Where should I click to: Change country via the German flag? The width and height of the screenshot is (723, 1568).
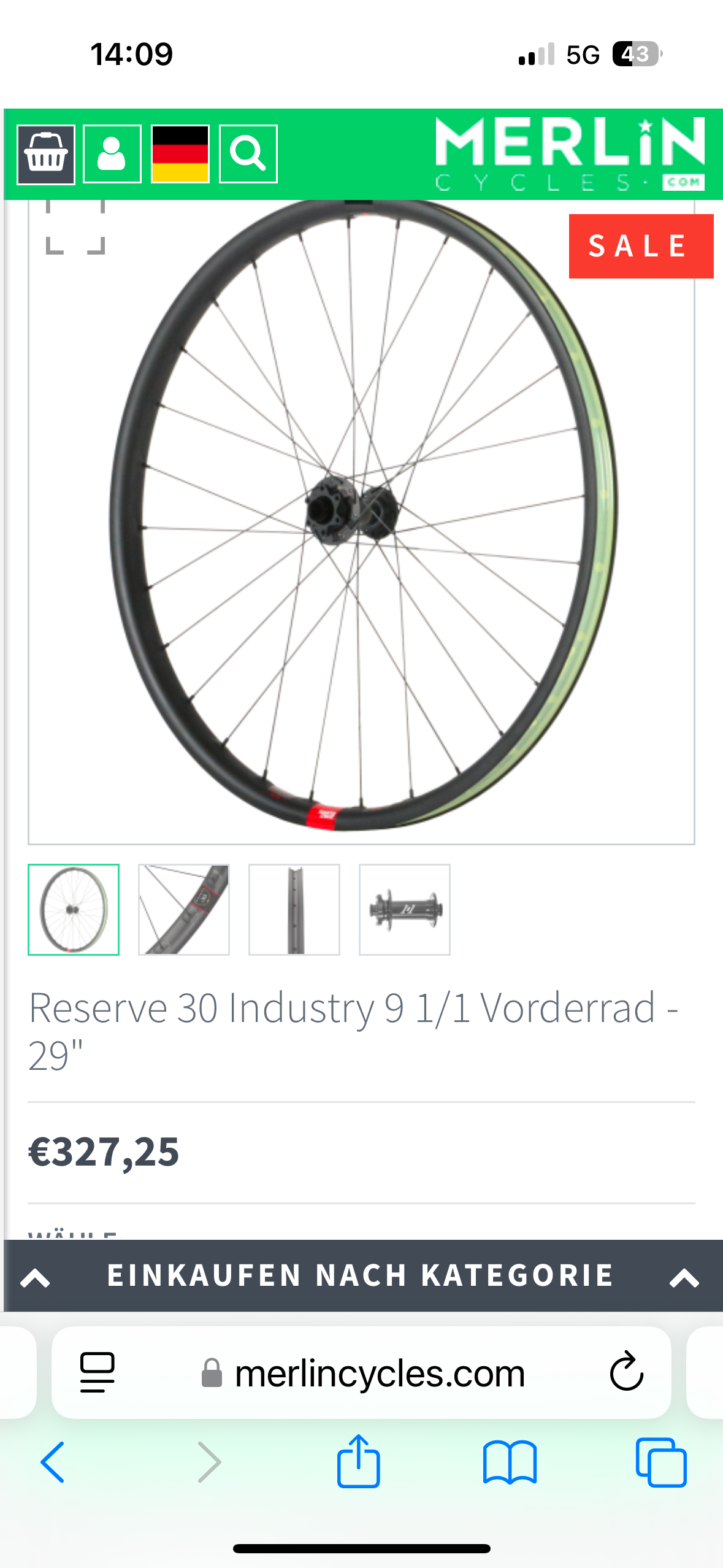tap(180, 155)
